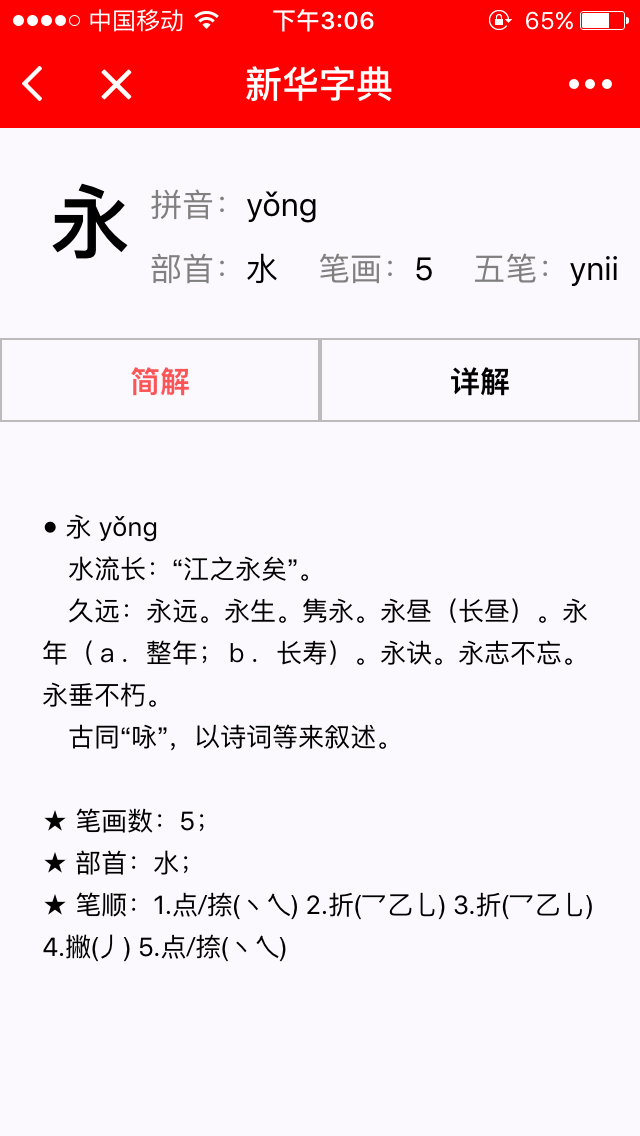Image resolution: width=640 pixels, height=1136 pixels.
Task: Switch to the 详解 tab
Action: pyautogui.click(x=480, y=381)
